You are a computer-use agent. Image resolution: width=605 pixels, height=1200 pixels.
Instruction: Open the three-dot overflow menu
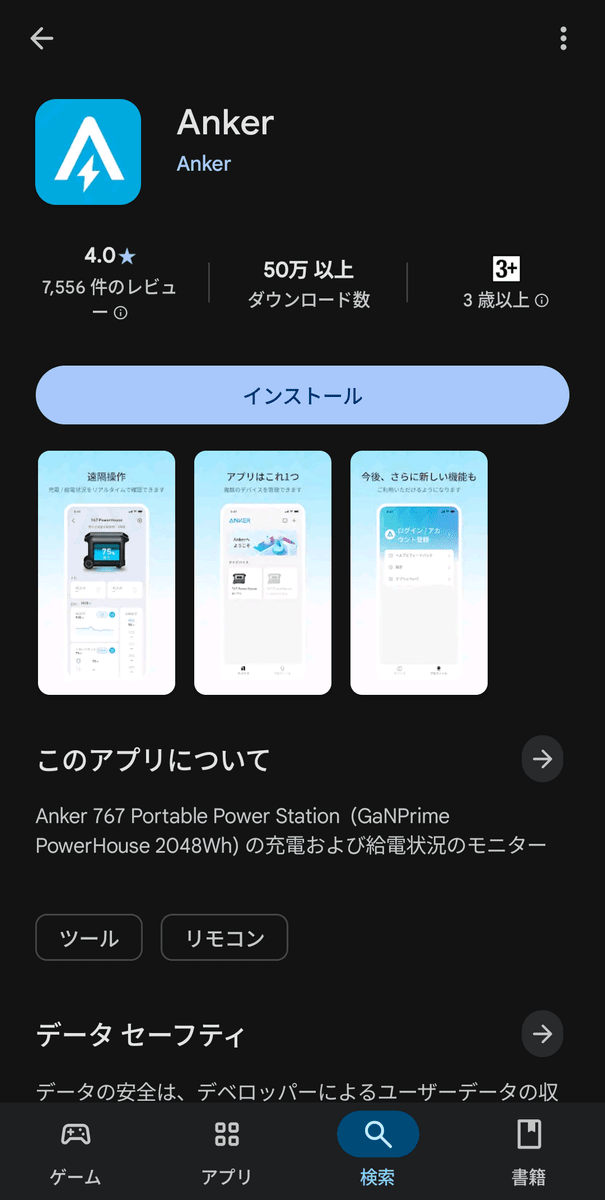(x=563, y=39)
